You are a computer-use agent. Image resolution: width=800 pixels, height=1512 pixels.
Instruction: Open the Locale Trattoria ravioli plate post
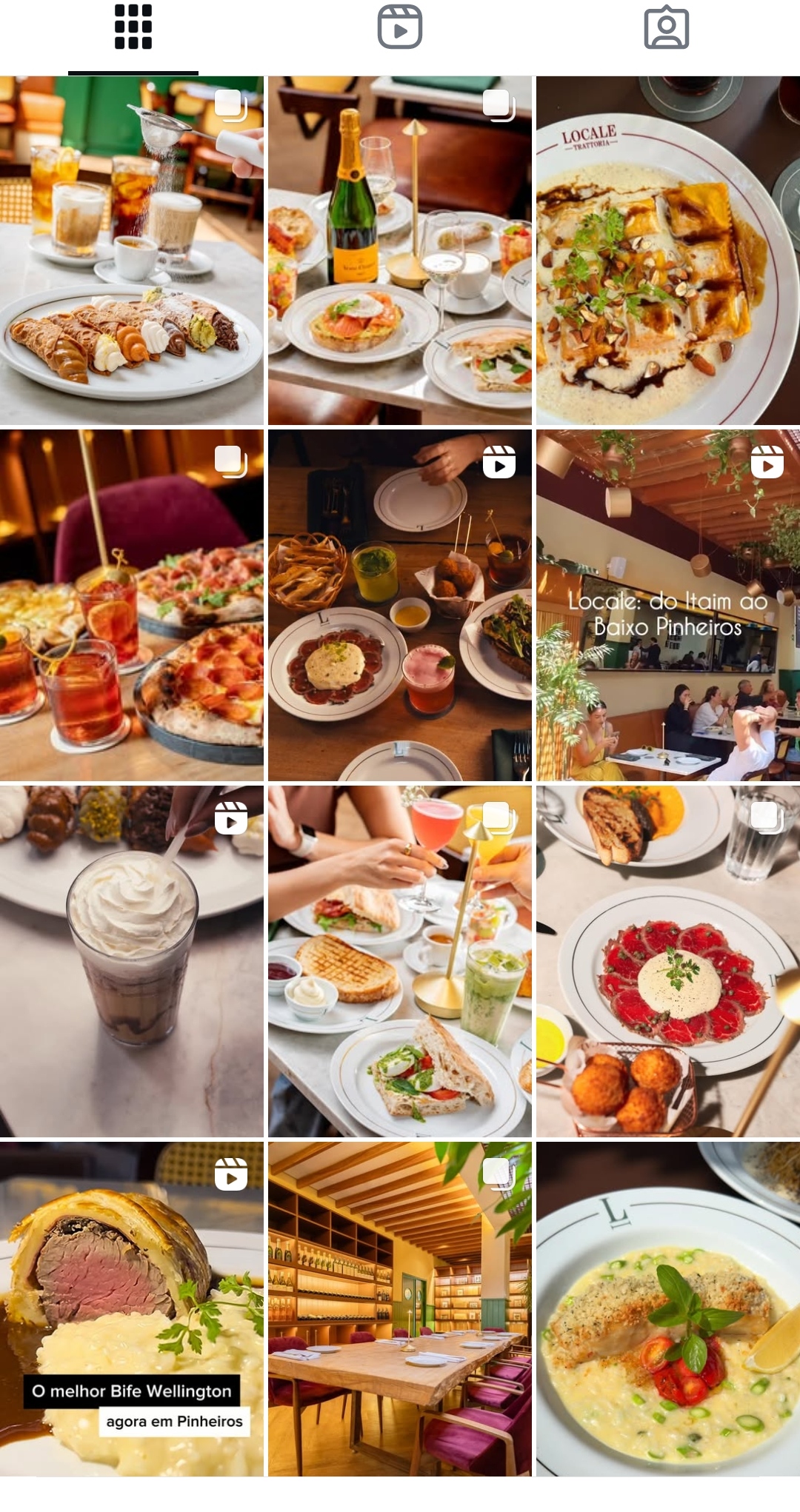[x=668, y=250]
